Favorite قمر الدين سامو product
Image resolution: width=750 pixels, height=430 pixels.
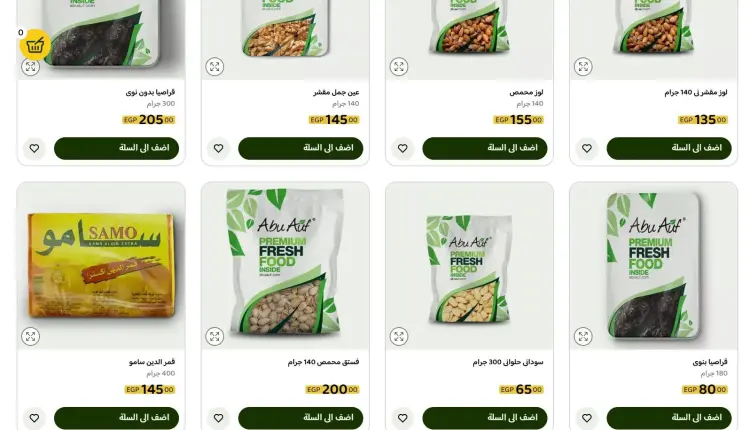tap(34, 418)
